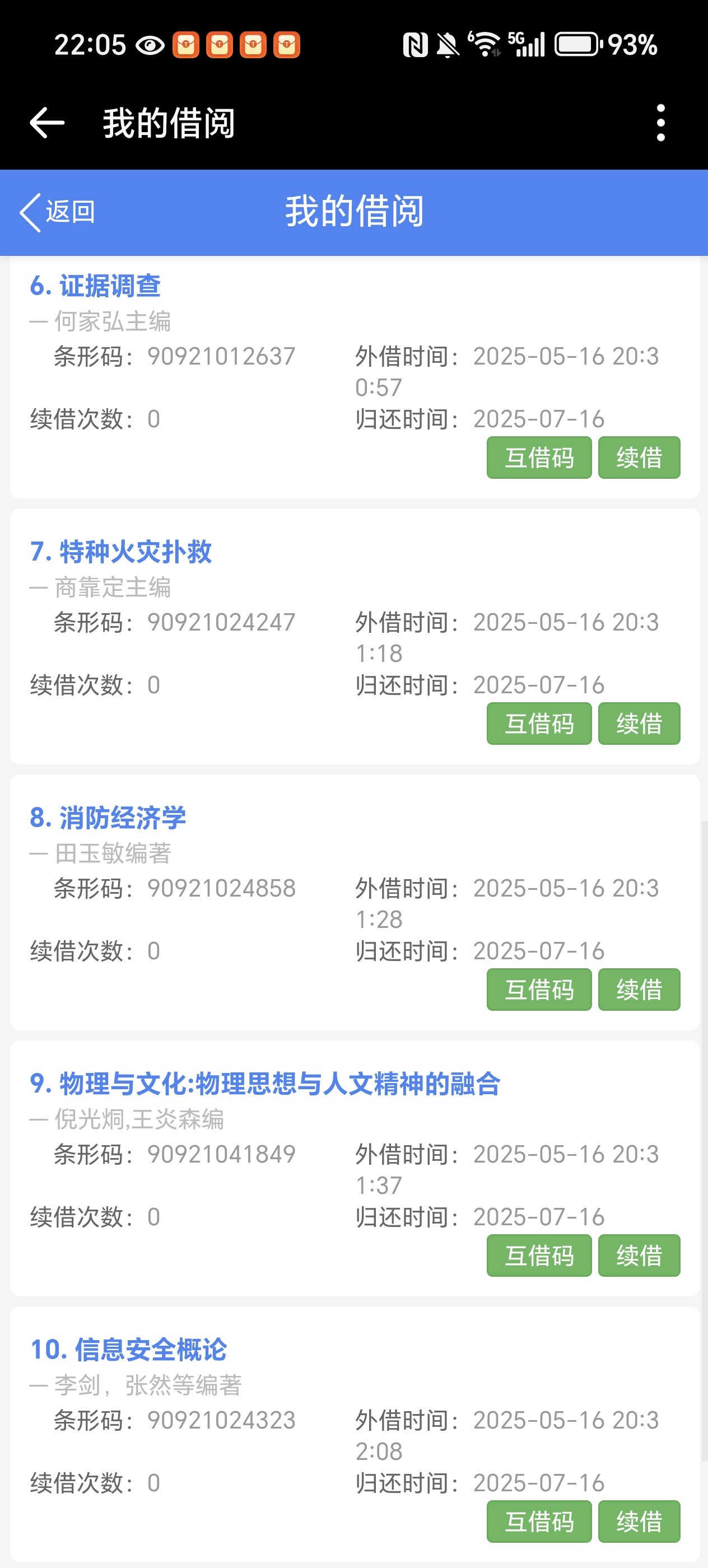Open the 互借码 for 消防经济学

[539, 990]
